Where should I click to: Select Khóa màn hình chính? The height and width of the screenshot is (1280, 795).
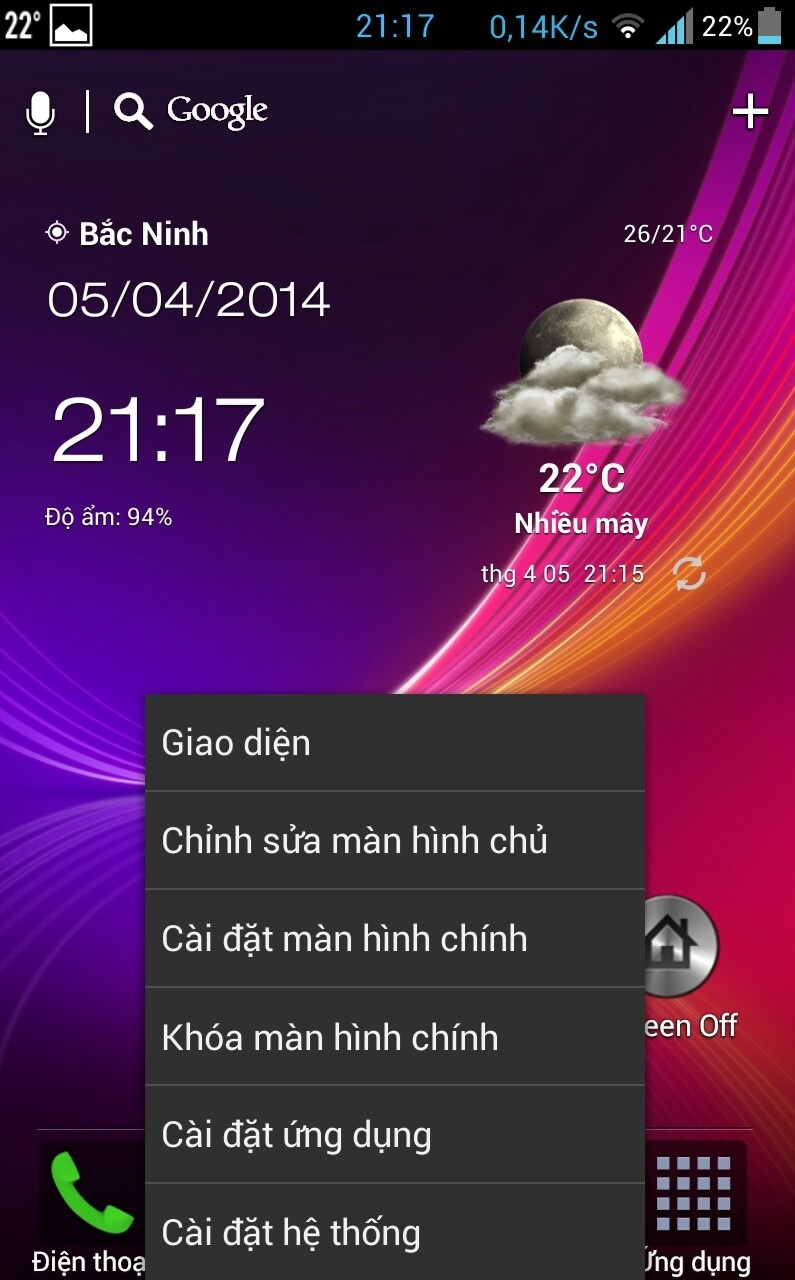coord(394,1036)
